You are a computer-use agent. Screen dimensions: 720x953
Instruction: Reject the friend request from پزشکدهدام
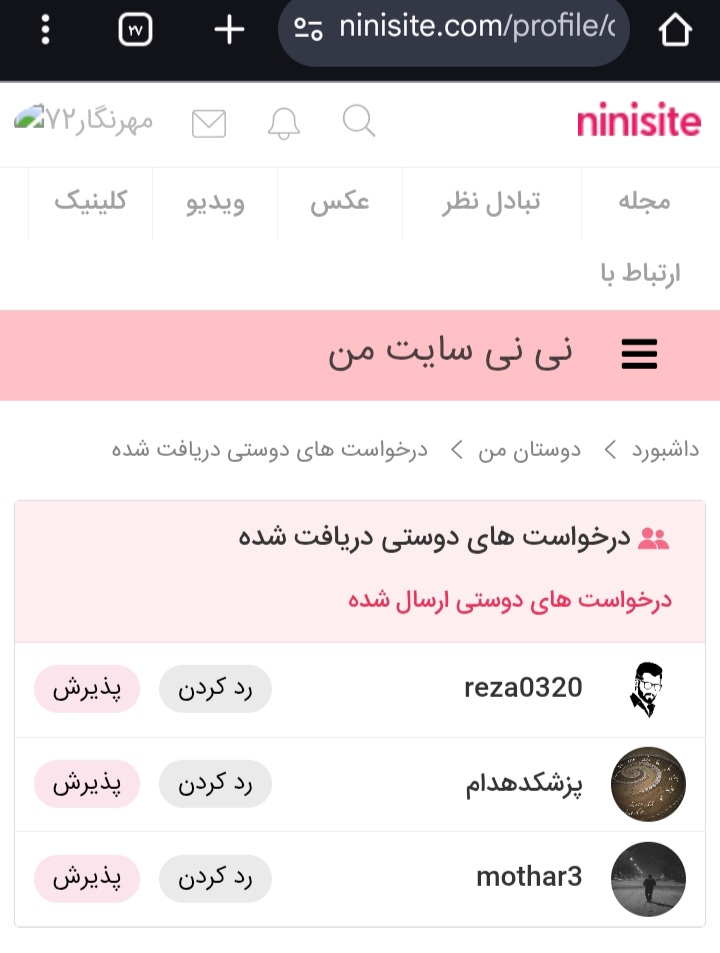coord(215,784)
